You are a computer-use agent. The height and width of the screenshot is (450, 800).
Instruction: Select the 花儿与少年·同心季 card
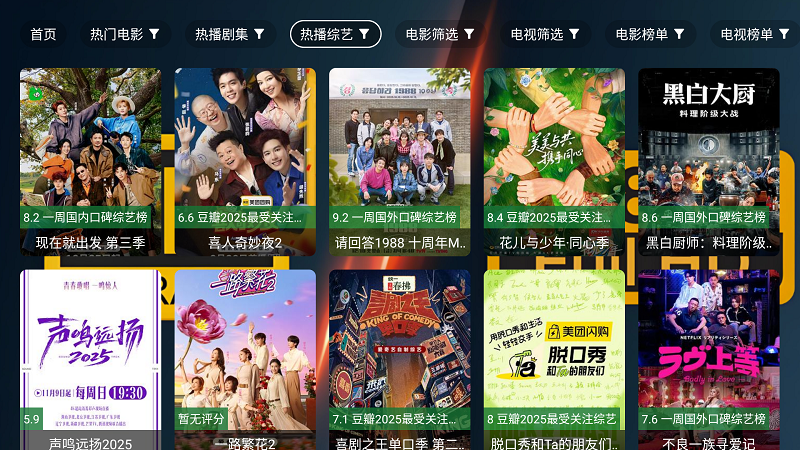[x=554, y=160]
